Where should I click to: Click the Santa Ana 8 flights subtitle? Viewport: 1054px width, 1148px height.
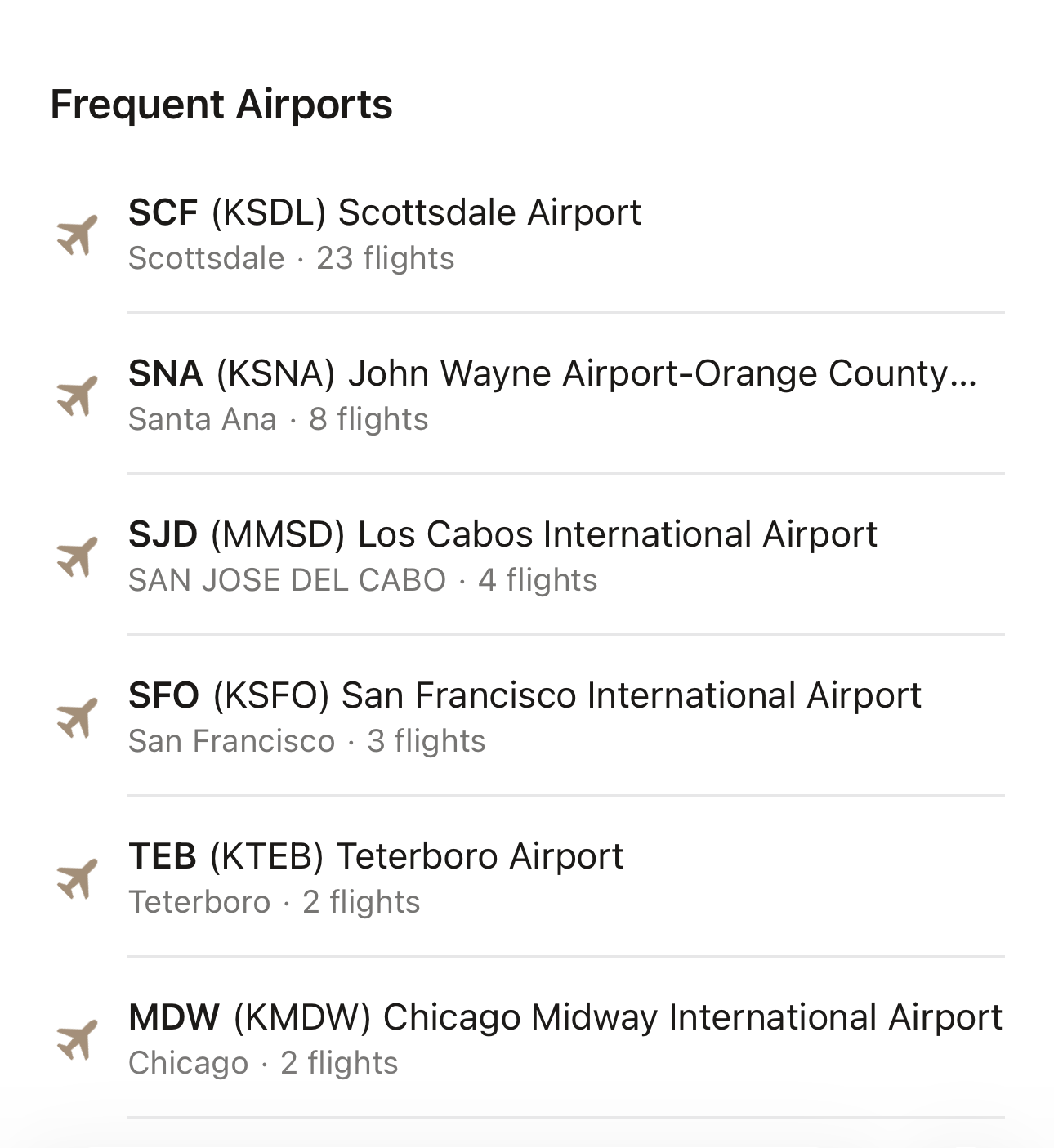278,418
